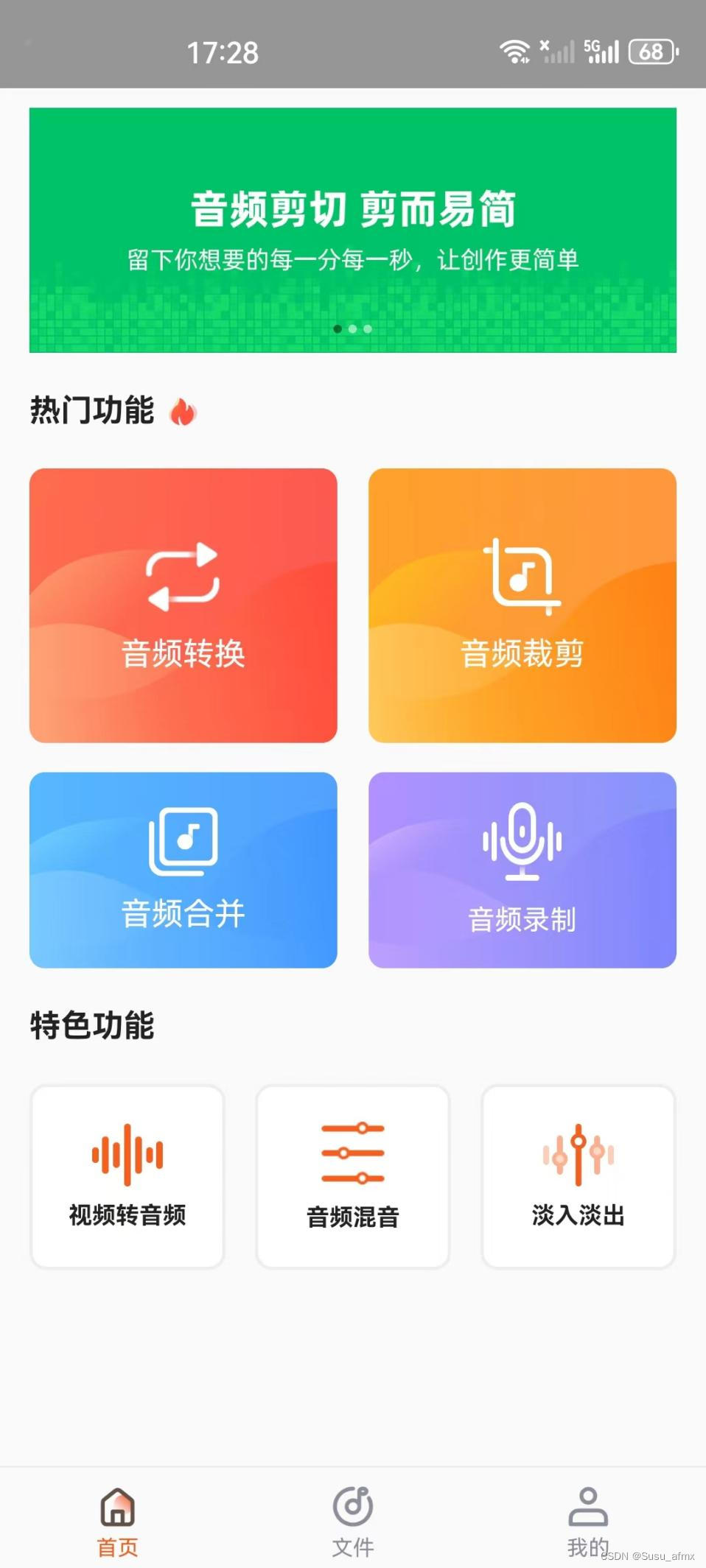Choose the 音频混音 audio mixing feature
This screenshot has height=1568, width=706.
point(352,1176)
